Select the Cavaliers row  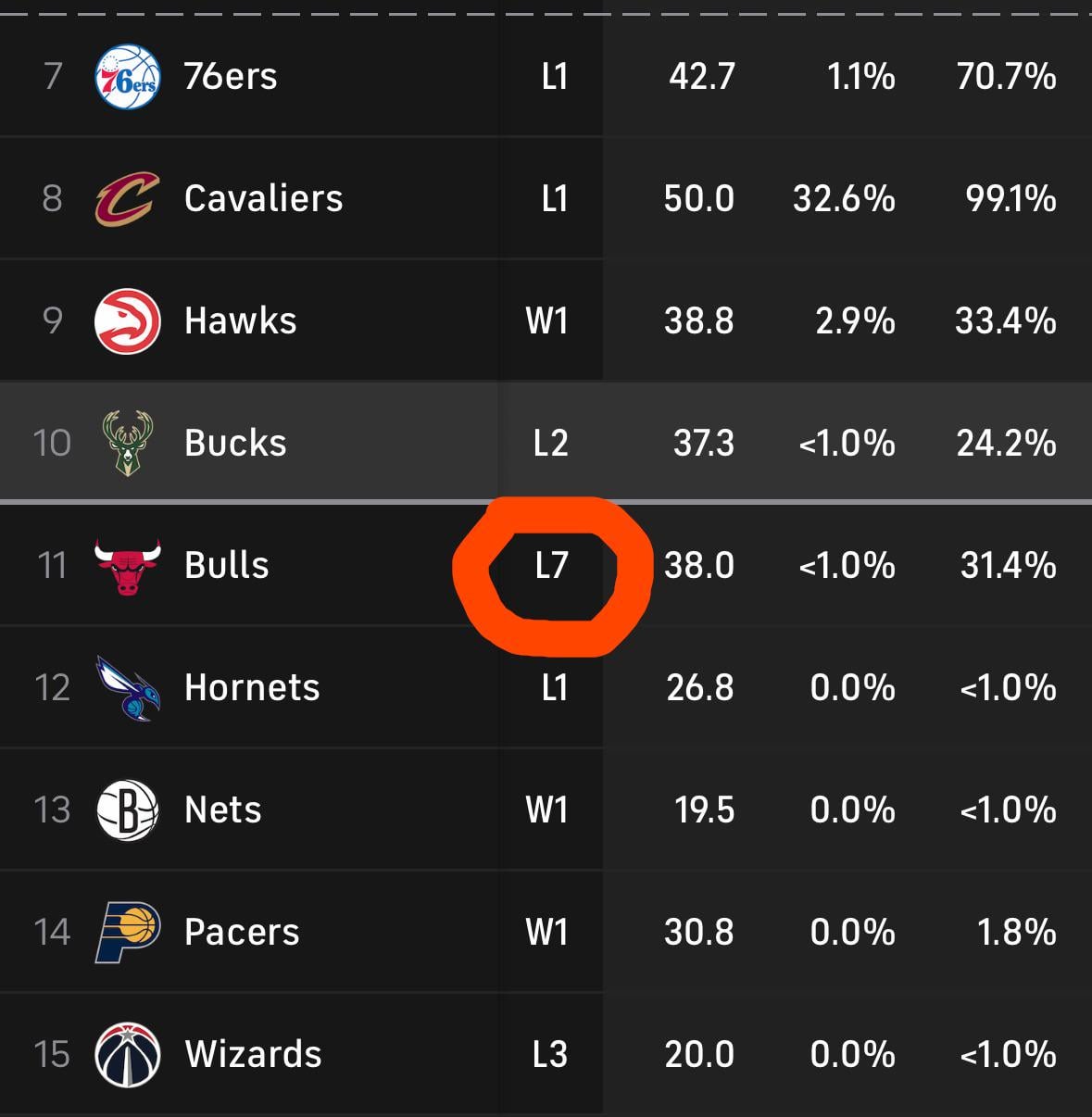(263, 198)
